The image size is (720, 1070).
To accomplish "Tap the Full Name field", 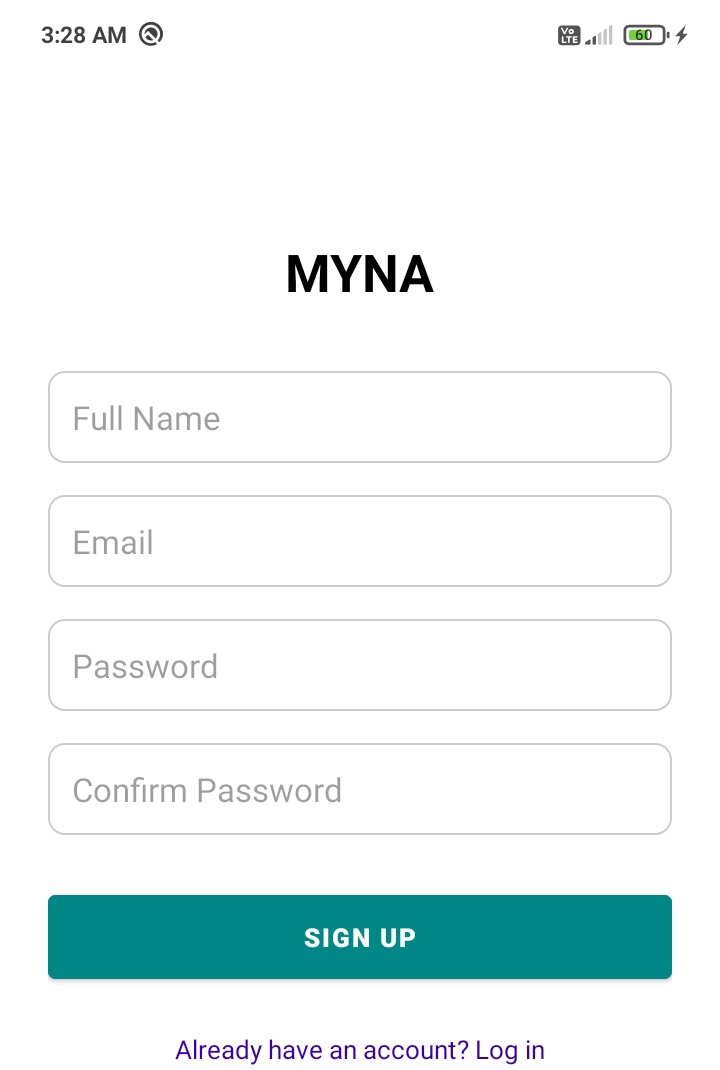I will [x=360, y=417].
